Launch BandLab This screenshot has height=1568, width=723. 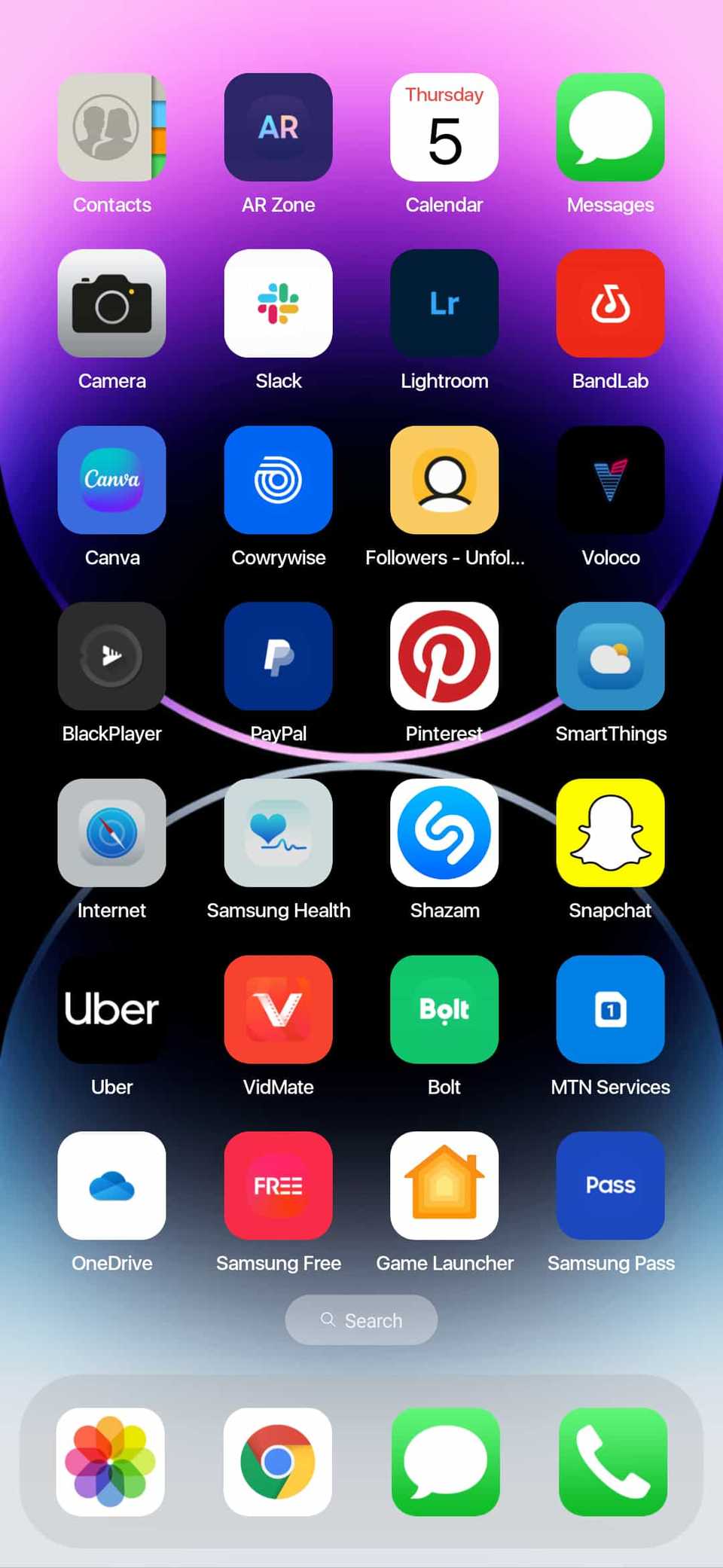pyautogui.click(x=610, y=304)
